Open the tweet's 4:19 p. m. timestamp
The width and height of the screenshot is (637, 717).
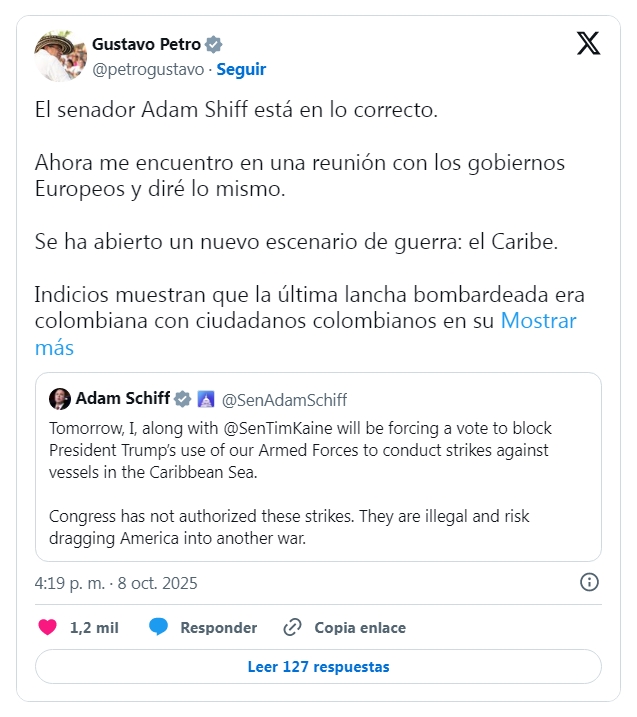click(x=116, y=583)
